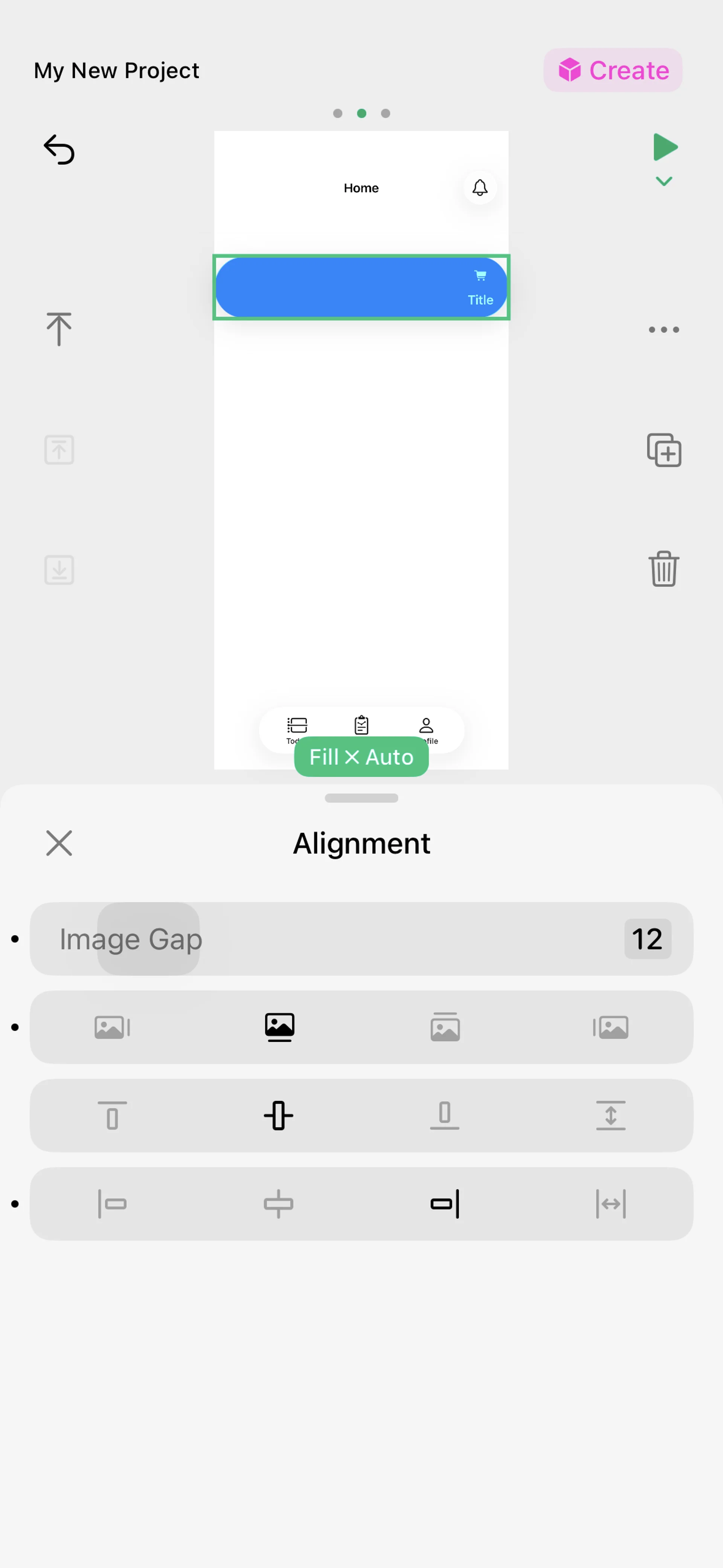Move the selected element to top
This screenshot has height=1568, width=723.
click(59, 329)
